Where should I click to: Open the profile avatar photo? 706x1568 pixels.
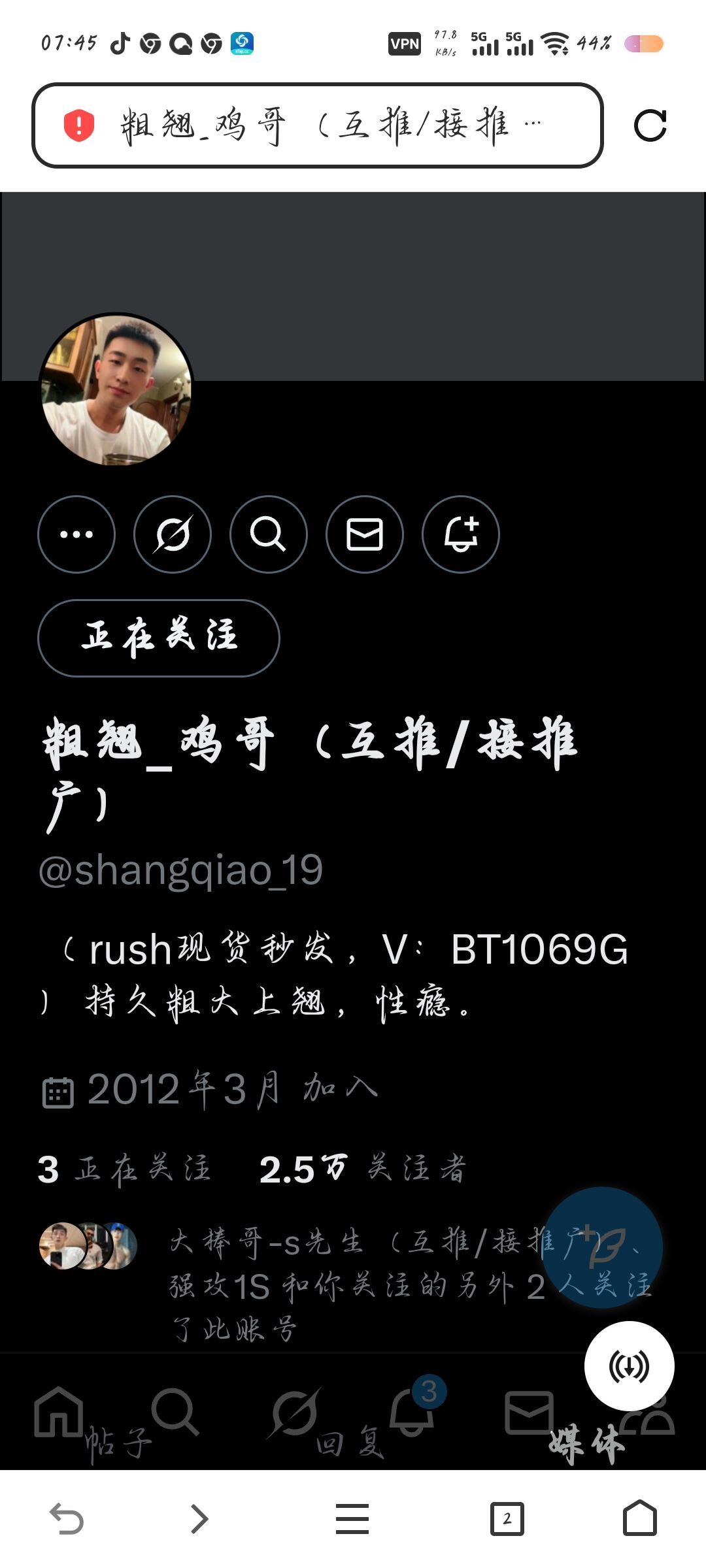pos(116,390)
